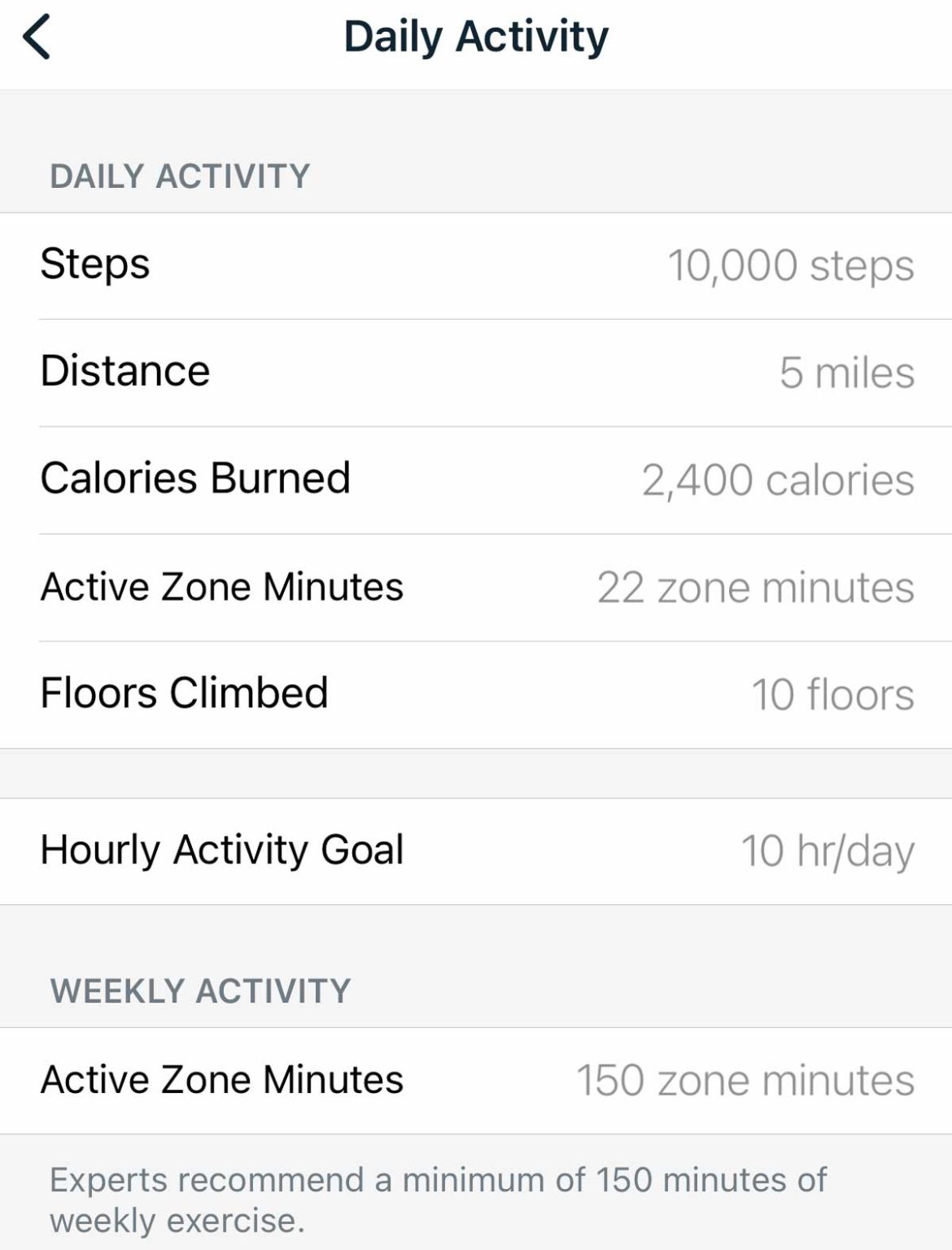The height and width of the screenshot is (1250, 952).
Task: Click the Daily Activity title
Action: (x=475, y=34)
